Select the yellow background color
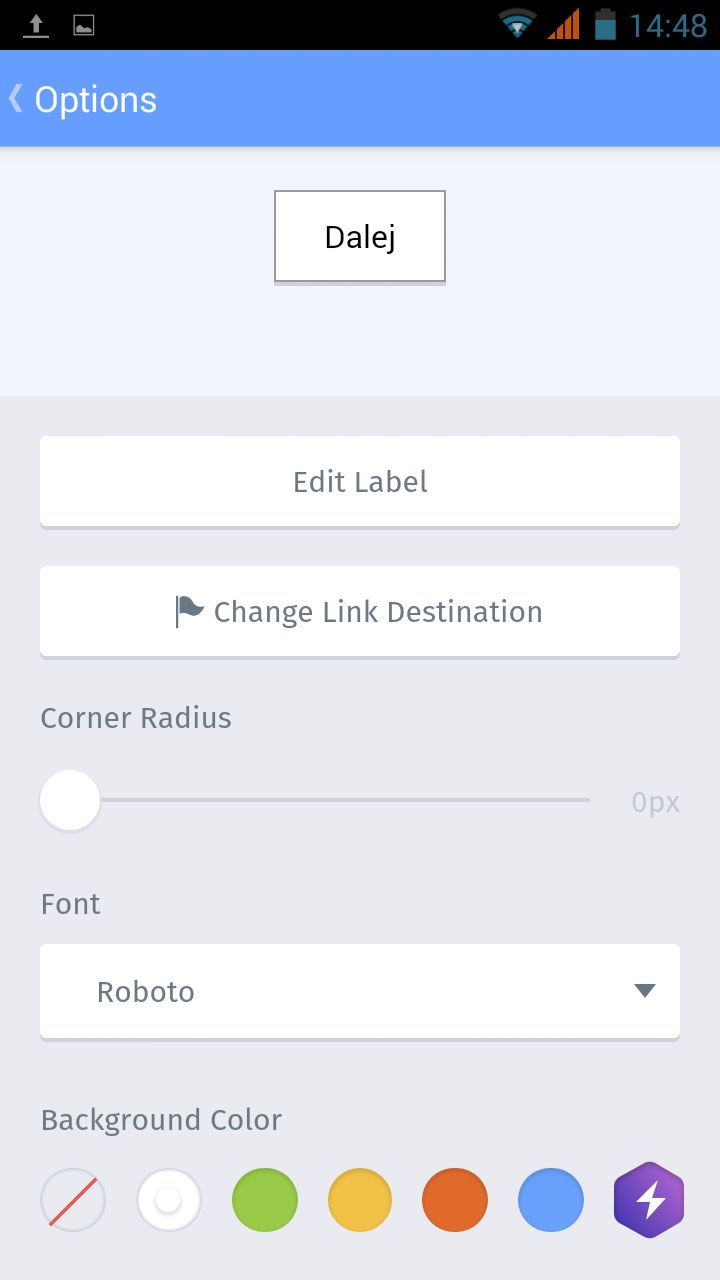The image size is (720, 1280). (360, 1200)
